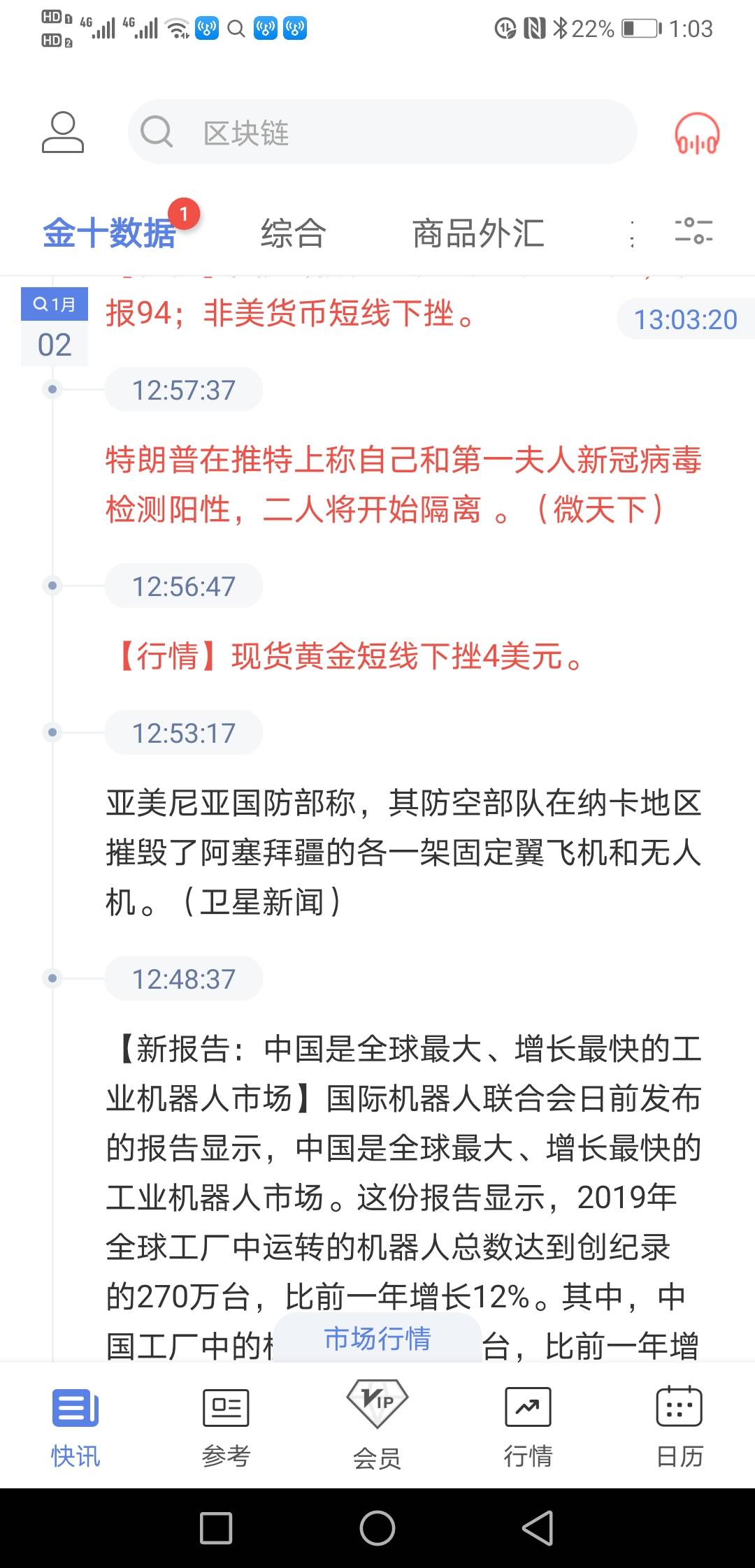Open the filter settings sliders icon

(693, 231)
